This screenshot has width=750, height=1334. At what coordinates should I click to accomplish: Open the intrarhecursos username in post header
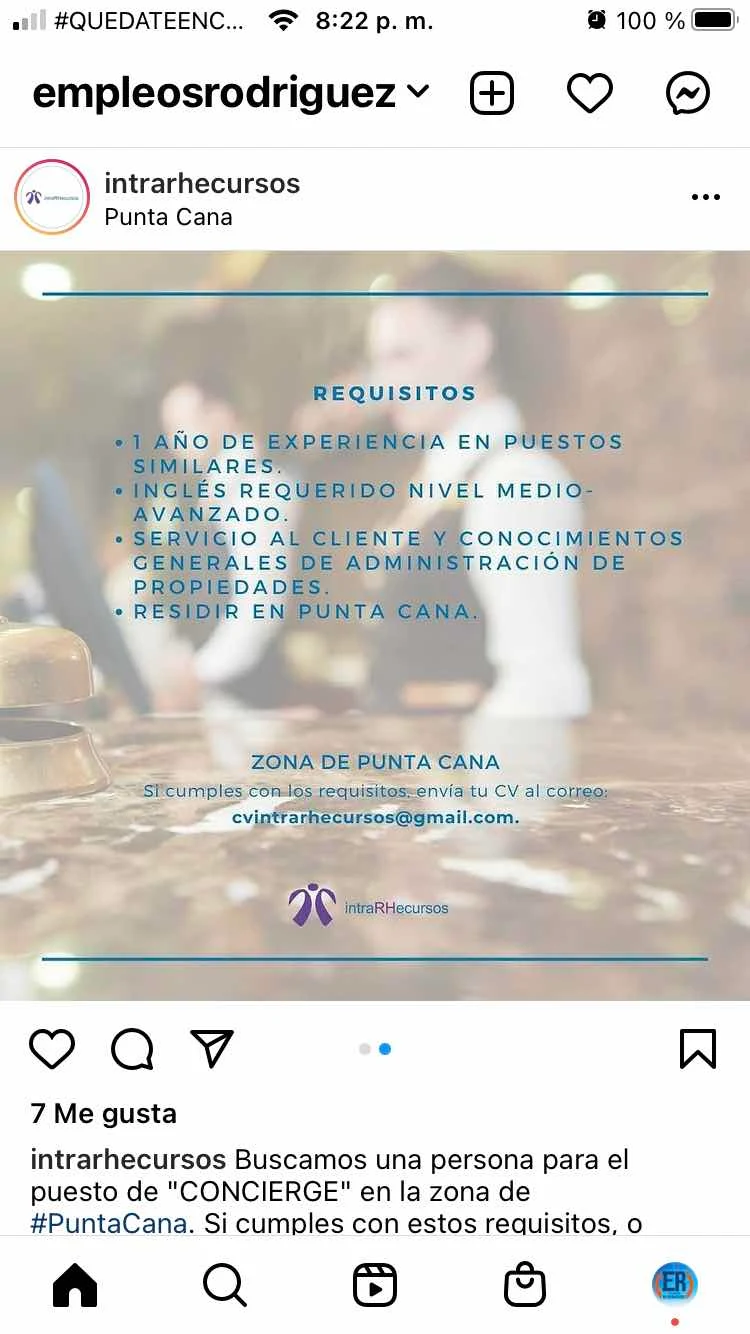coord(202,183)
